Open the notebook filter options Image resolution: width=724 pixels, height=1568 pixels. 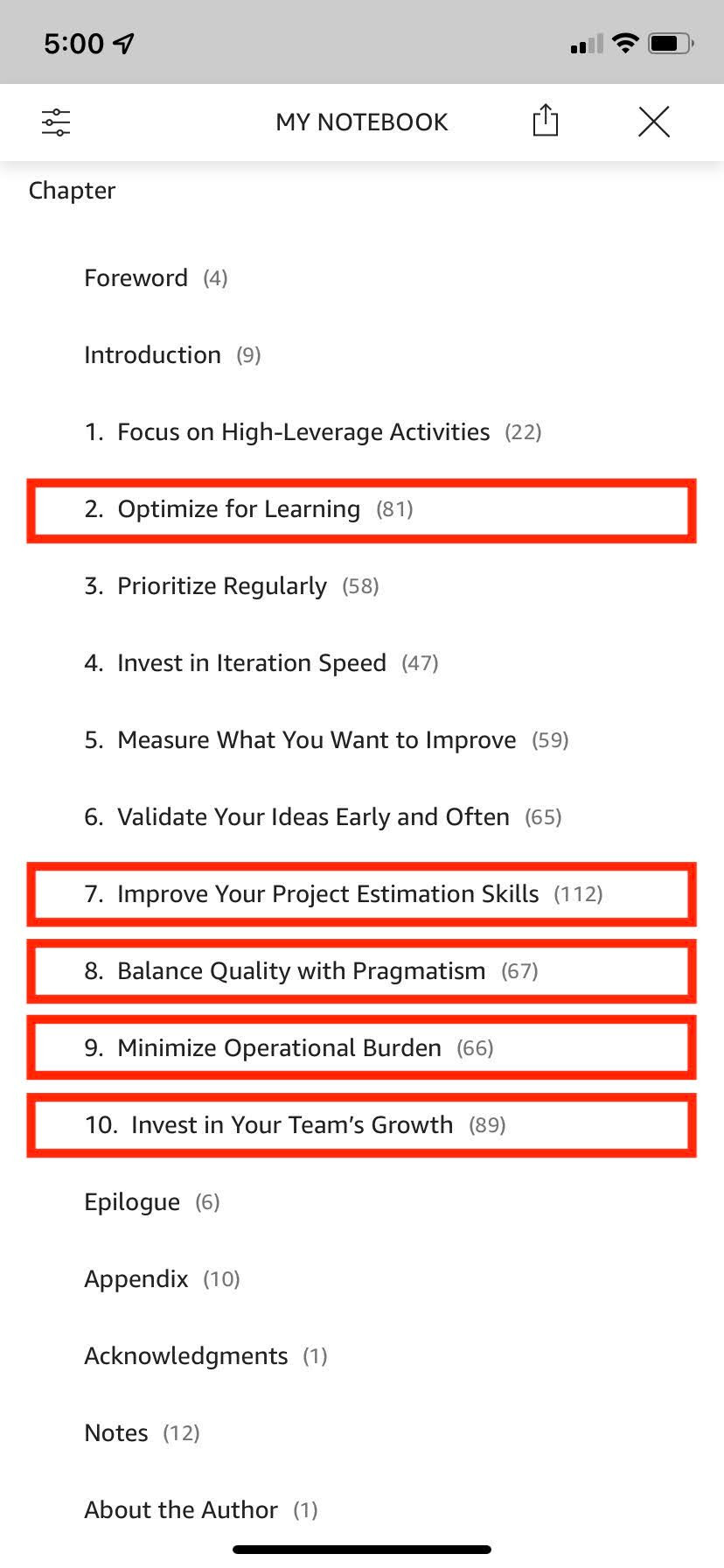coord(56,122)
